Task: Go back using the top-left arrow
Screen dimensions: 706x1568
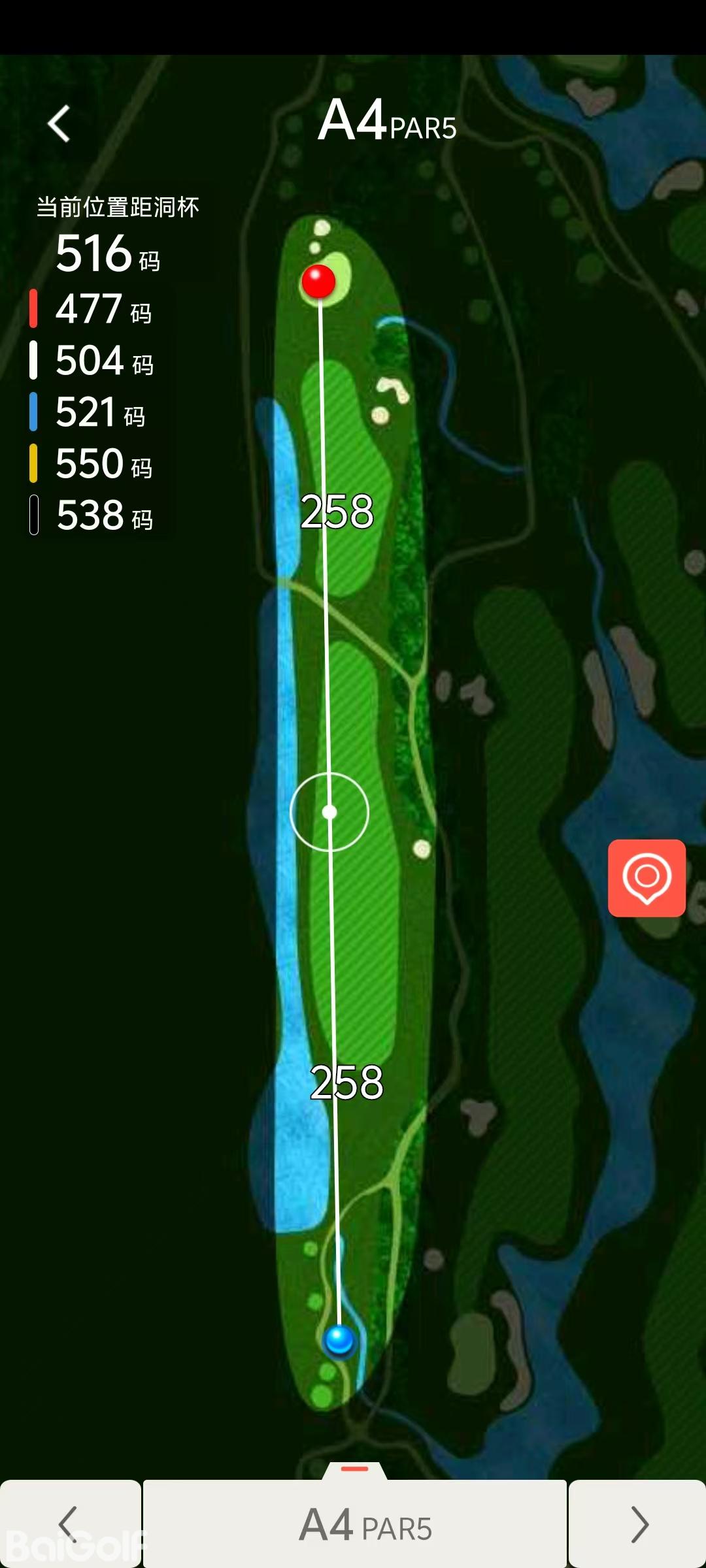Action: click(x=59, y=123)
